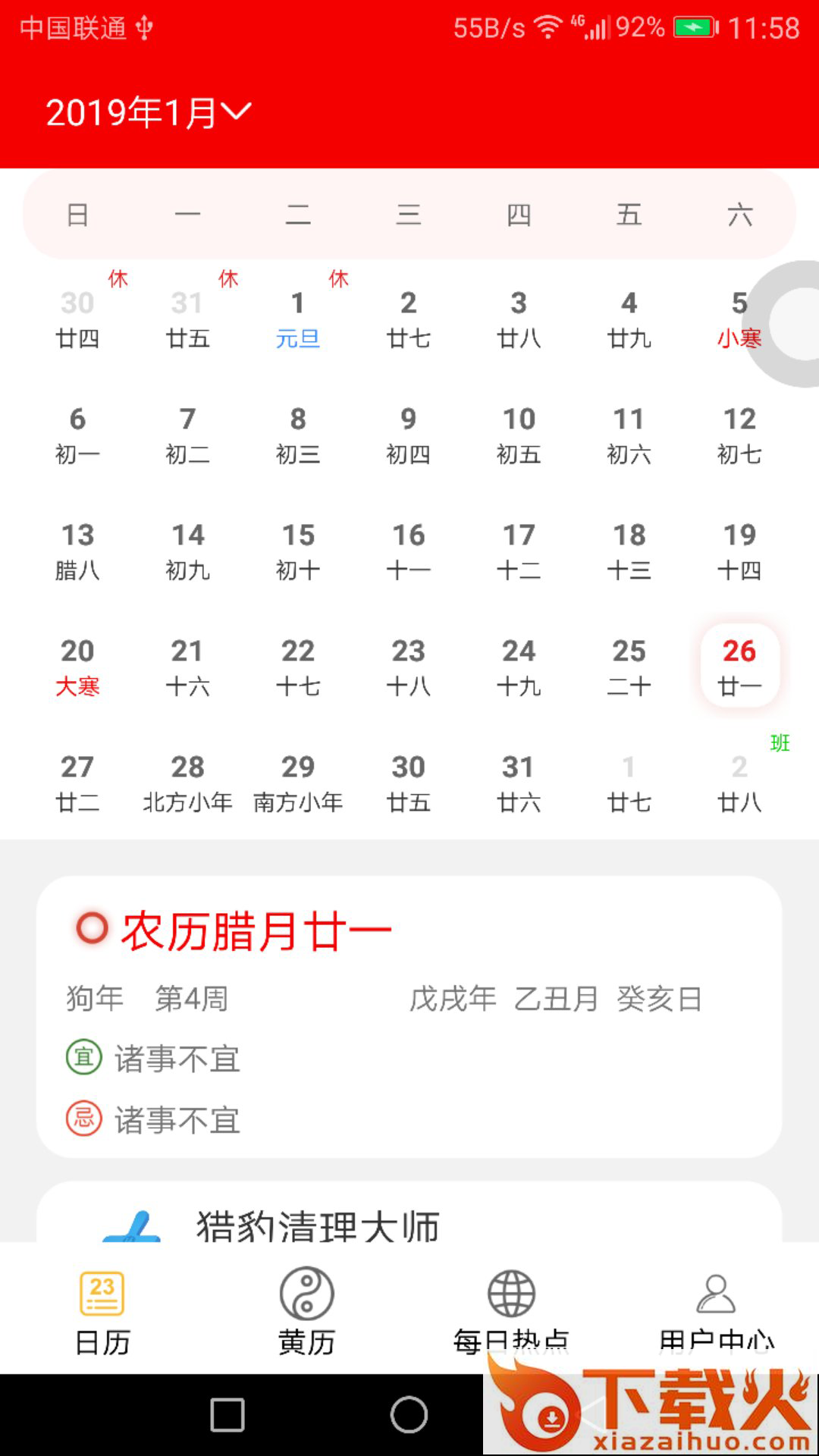The image size is (819, 1456).
Task: Select today's highlighted date 26
Action: 739,666
